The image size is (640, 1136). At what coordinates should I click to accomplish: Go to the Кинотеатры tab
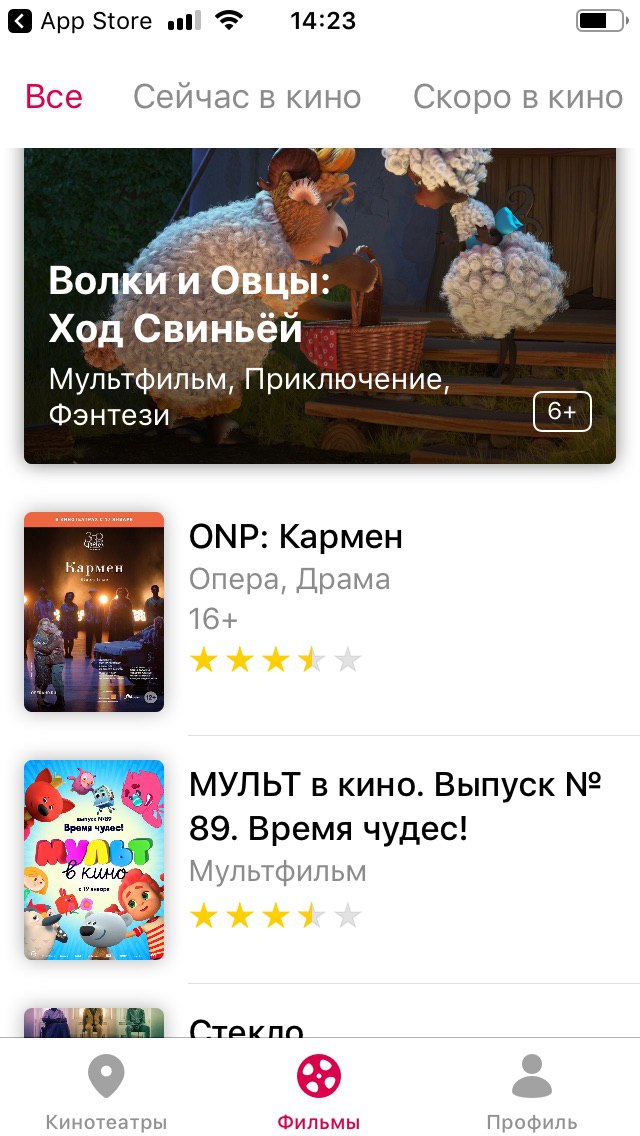106,1092
